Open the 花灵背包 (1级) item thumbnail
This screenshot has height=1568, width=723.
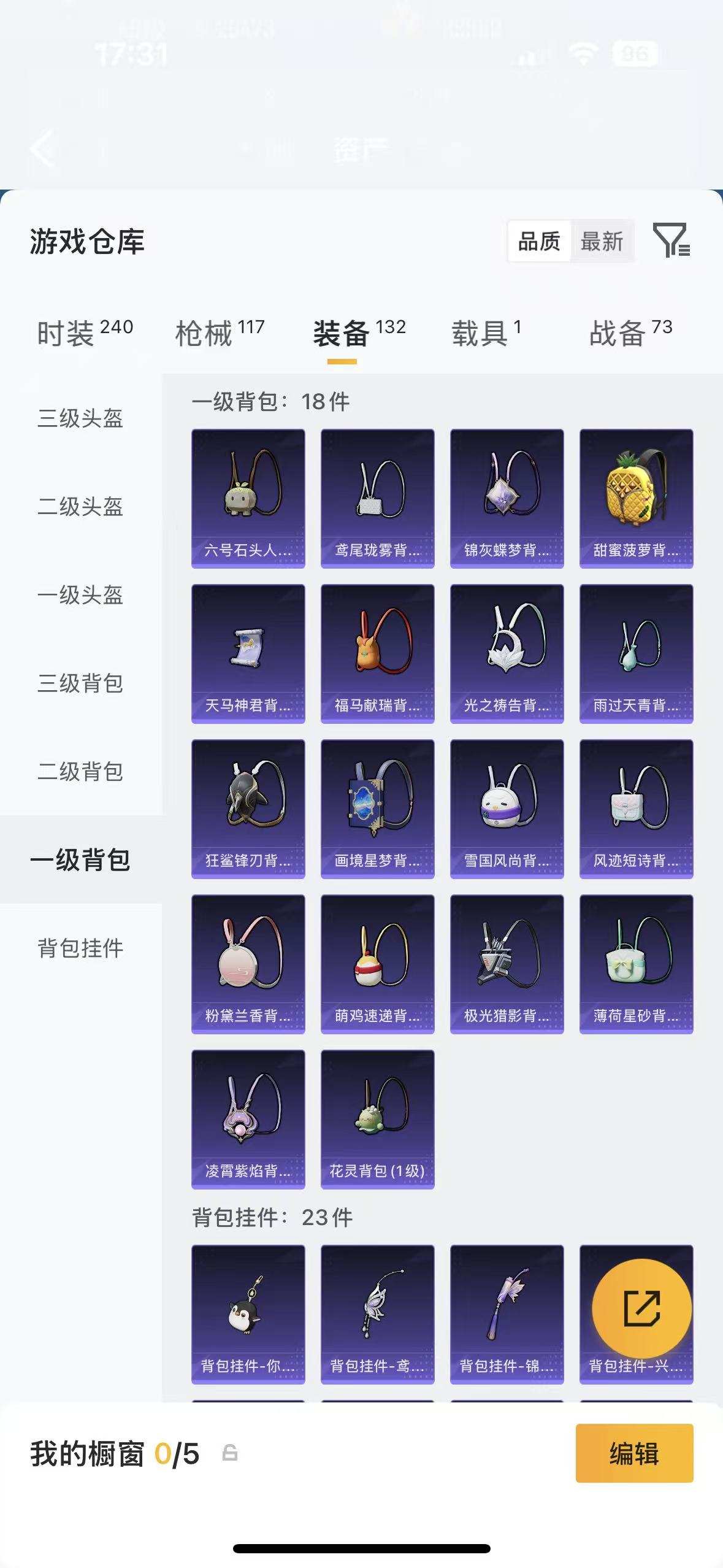tap(377, 1116)
